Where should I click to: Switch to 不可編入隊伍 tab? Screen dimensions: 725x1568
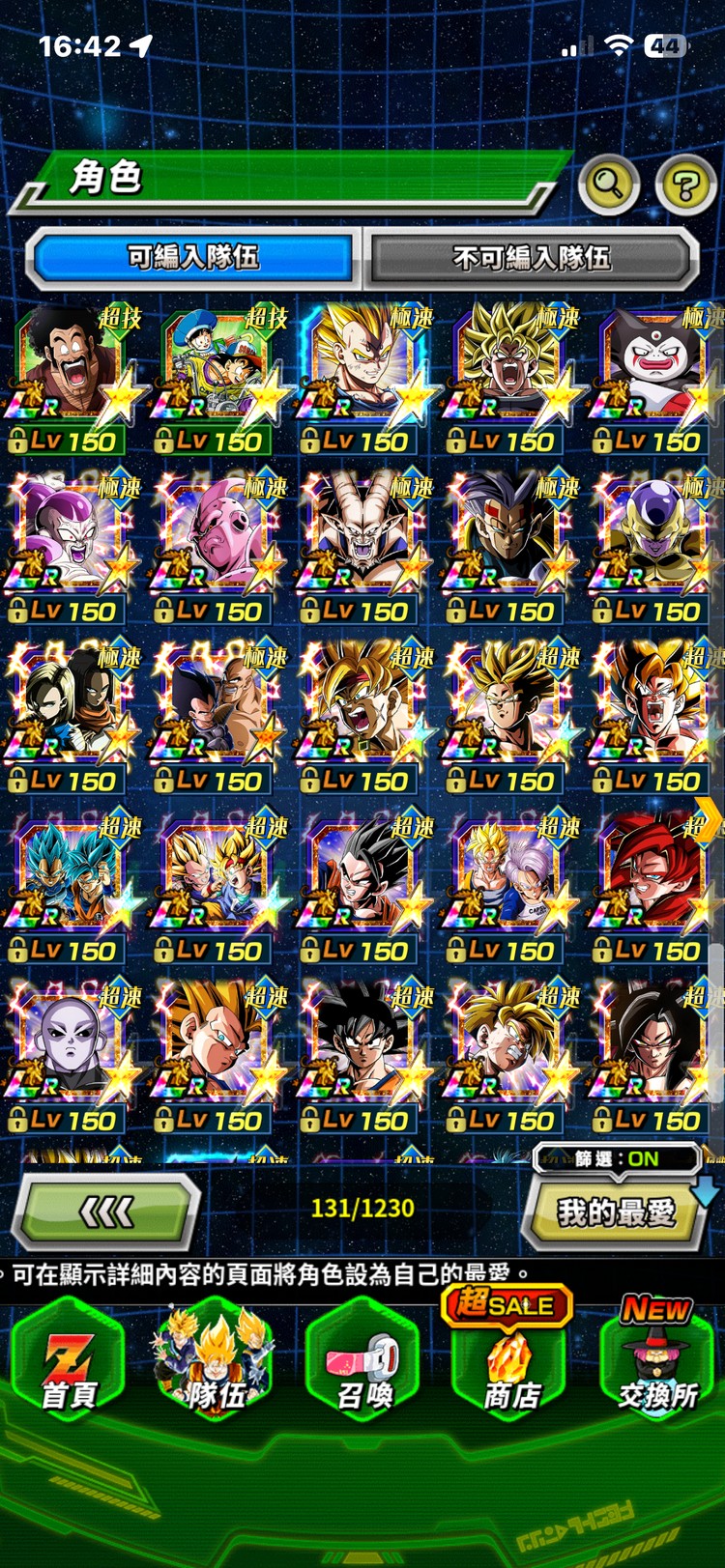[x=531, y=258]
